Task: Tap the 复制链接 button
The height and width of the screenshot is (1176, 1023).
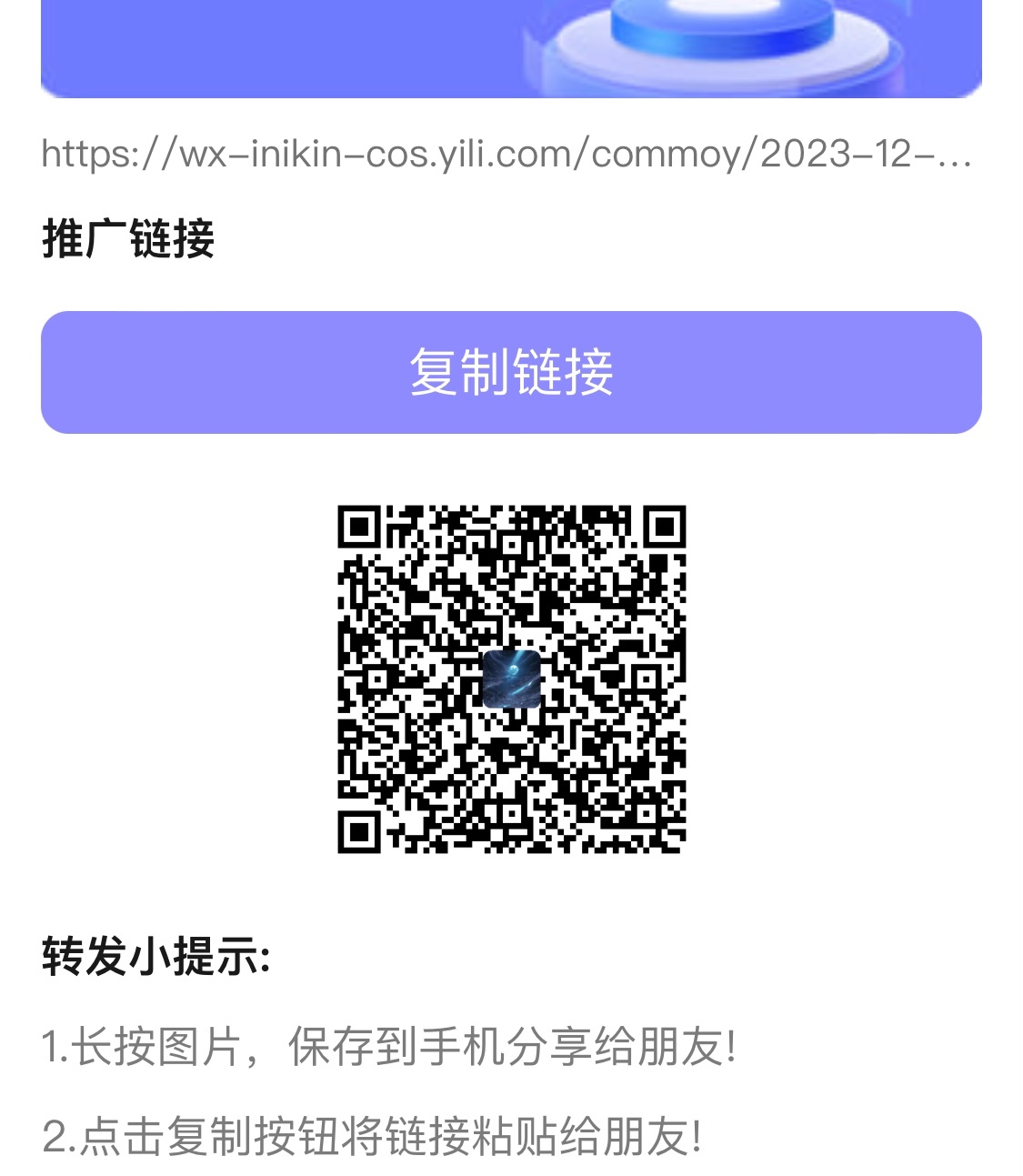Action: click(x=511, y=372)
